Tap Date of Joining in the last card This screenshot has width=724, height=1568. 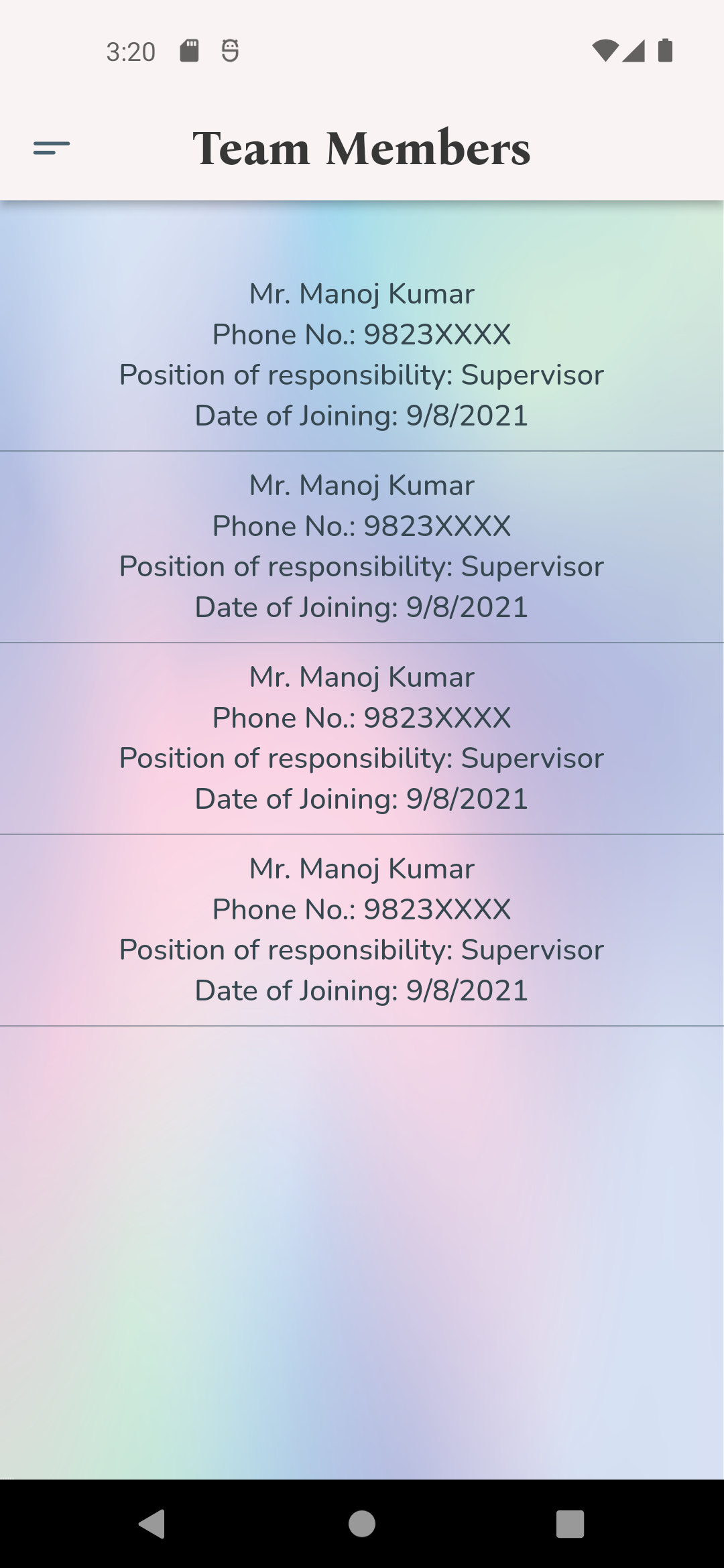click(x=362, y=989)
